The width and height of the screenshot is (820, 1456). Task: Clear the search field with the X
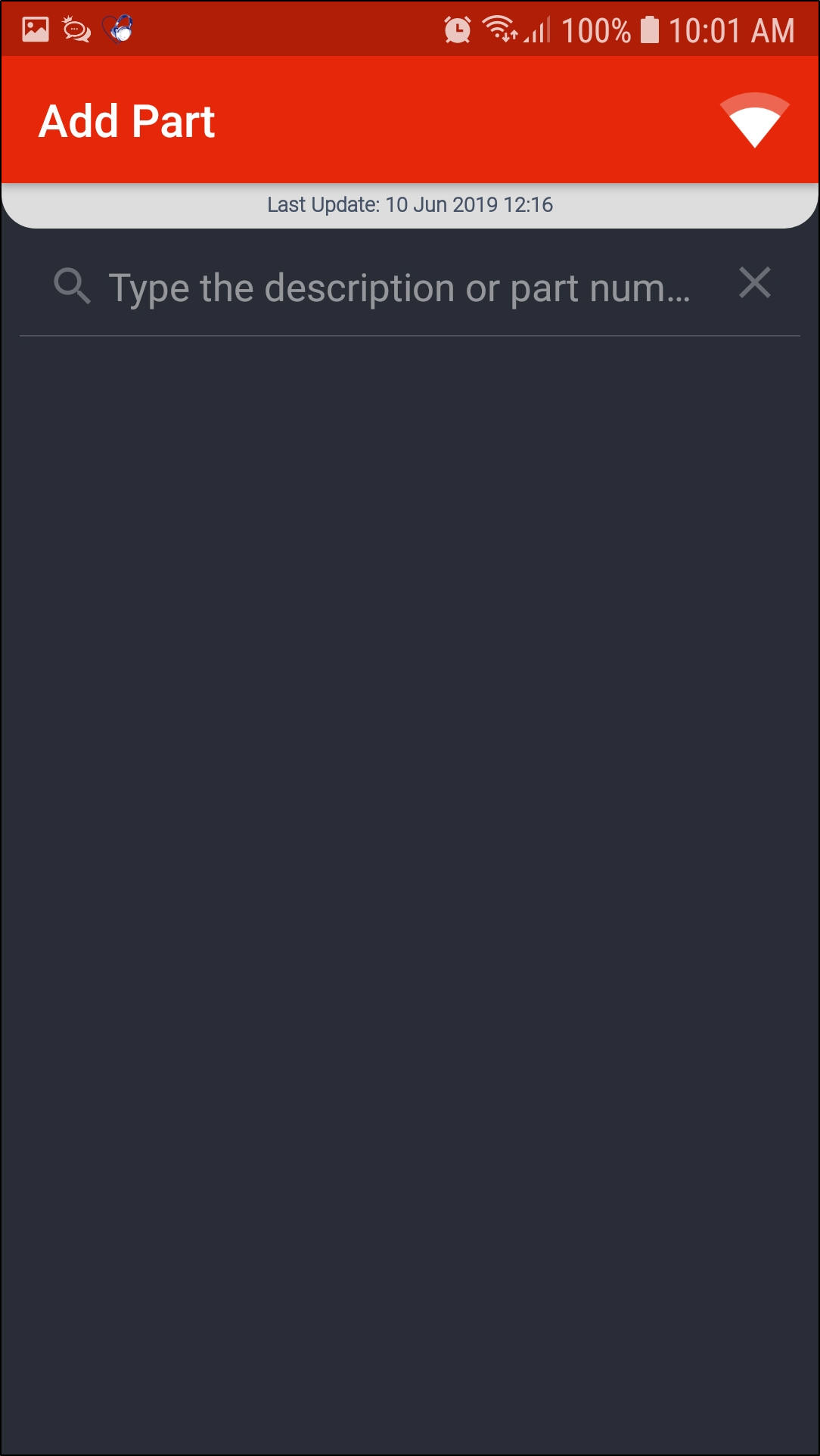pyautogui.click(x=754, y=284)
